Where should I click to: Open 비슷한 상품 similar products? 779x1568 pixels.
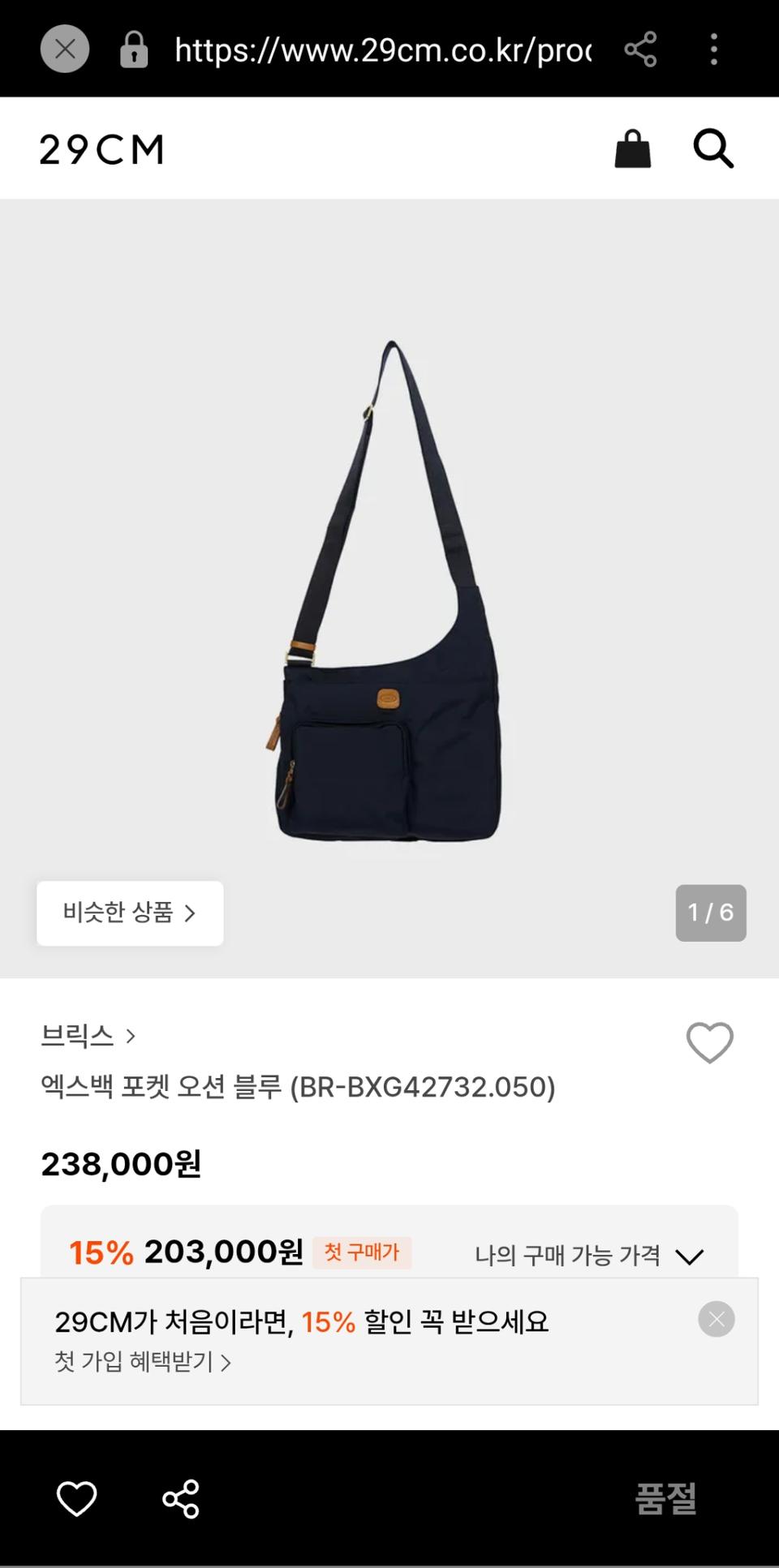click(x=130, y=913)
